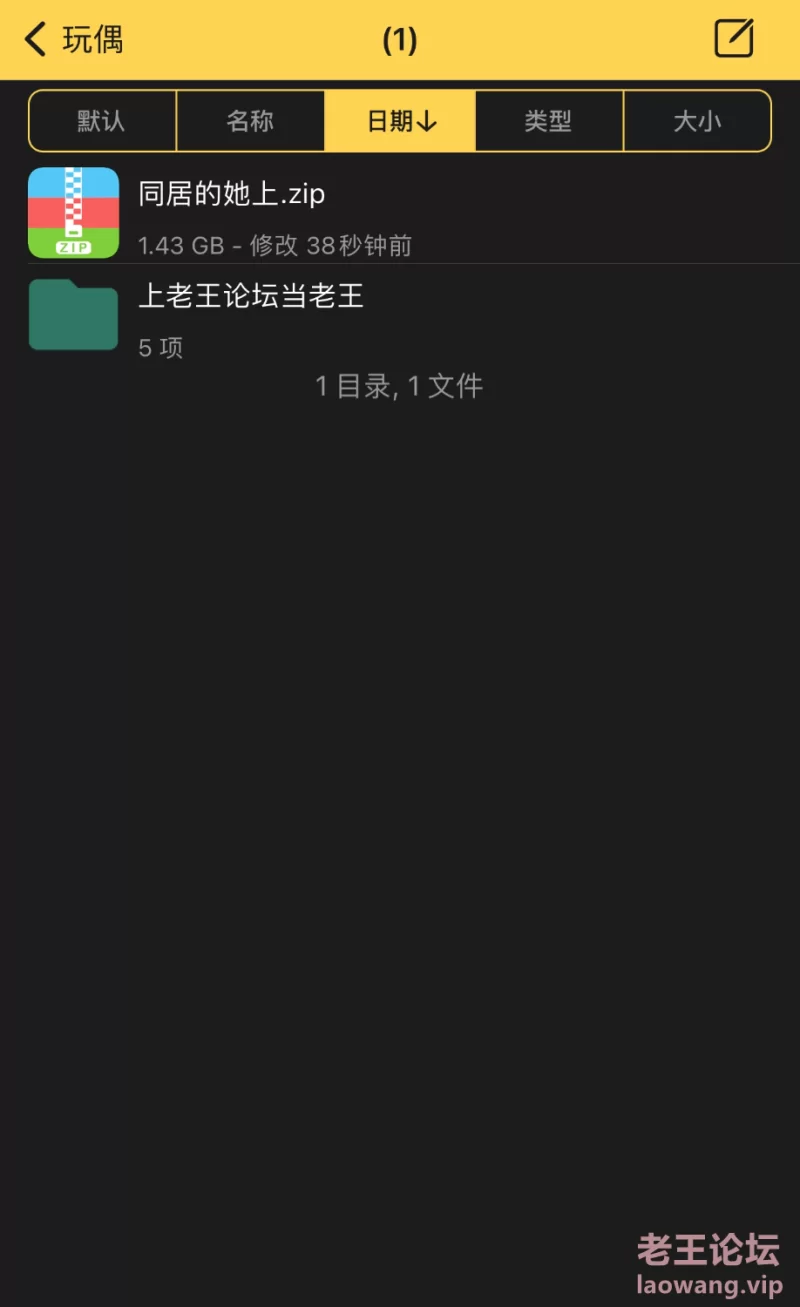Open the folder 上老王论坛当老王
The image size is (800, 1307).
pyautogui.click(x=400, y=315)
